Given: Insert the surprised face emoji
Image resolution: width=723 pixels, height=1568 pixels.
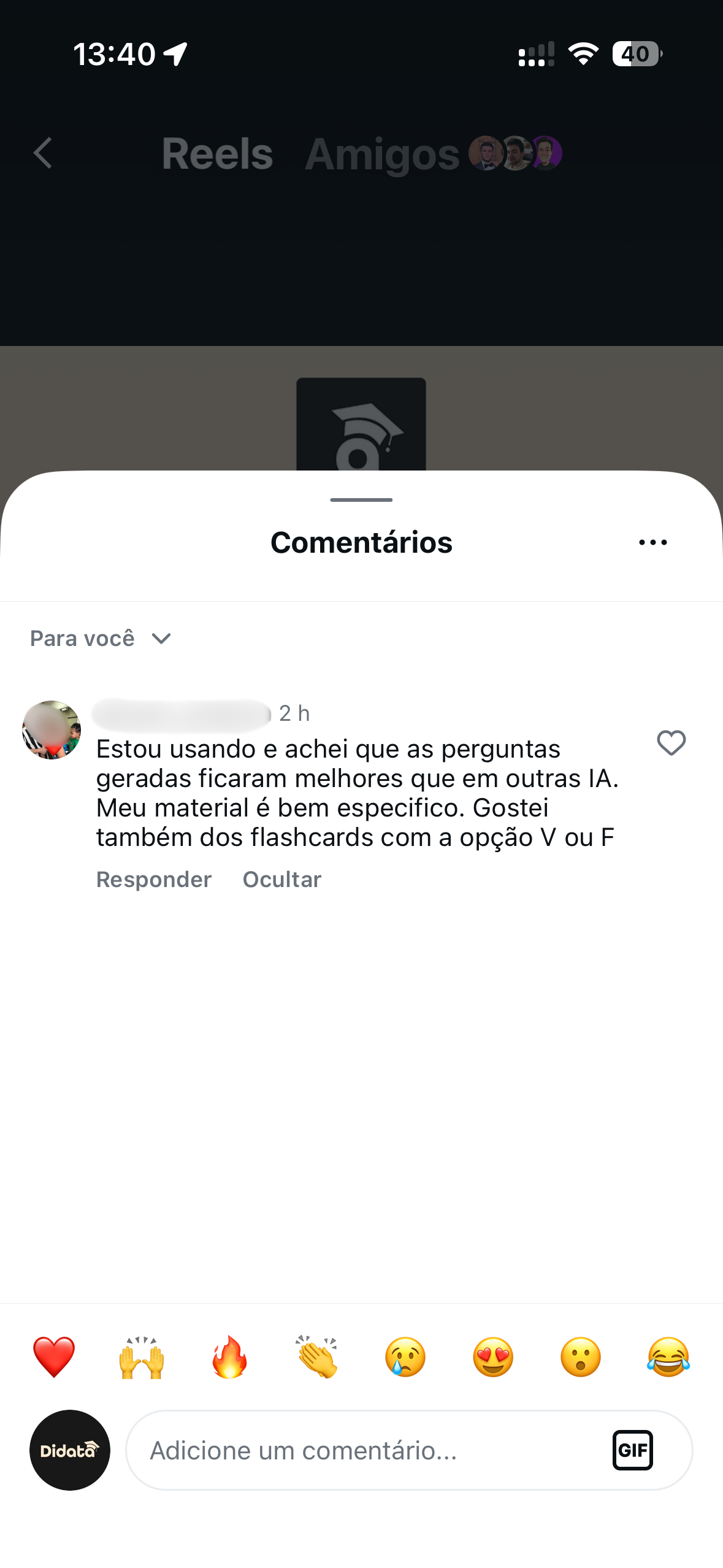Looking at the screenshot, I should [x=581, y=1356].
